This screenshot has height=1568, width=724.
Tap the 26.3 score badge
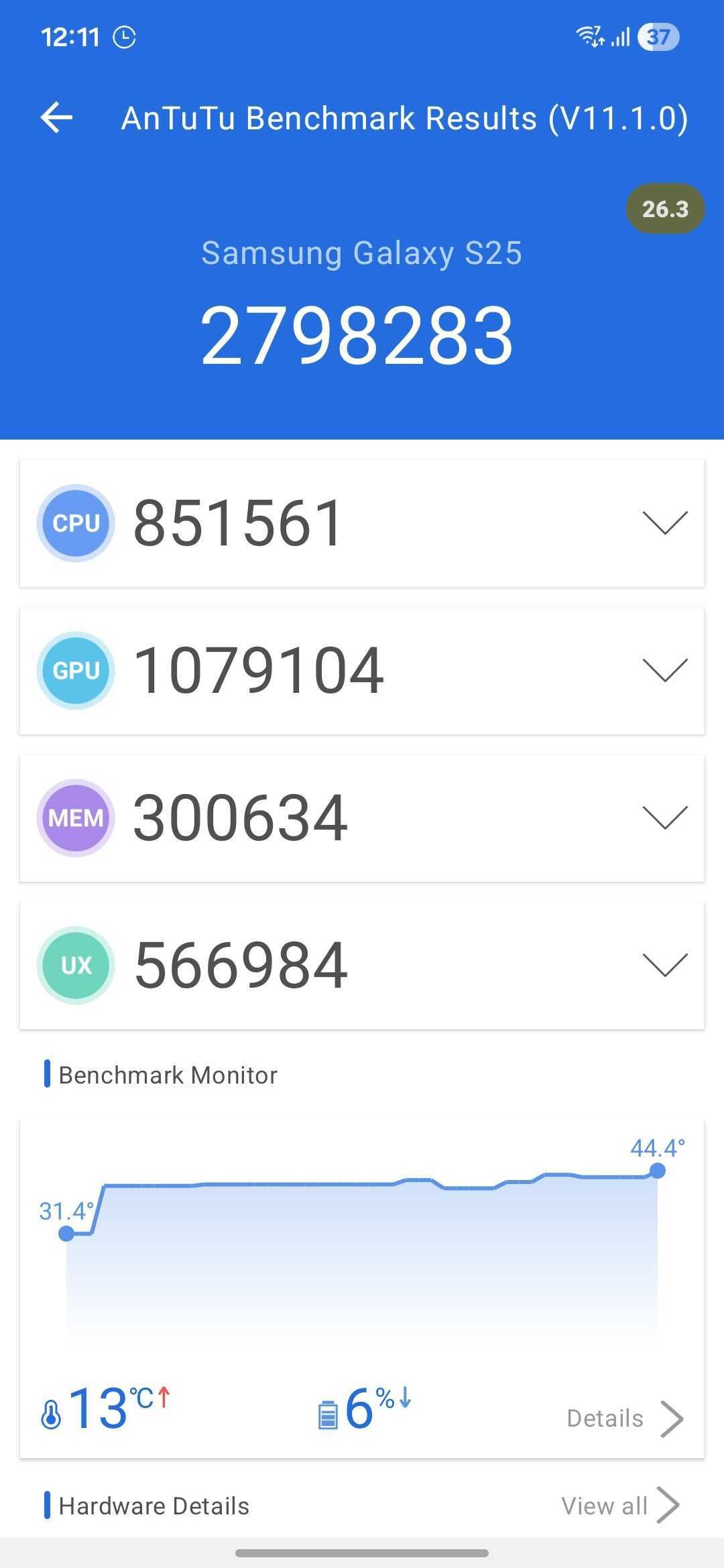(664, 208)
